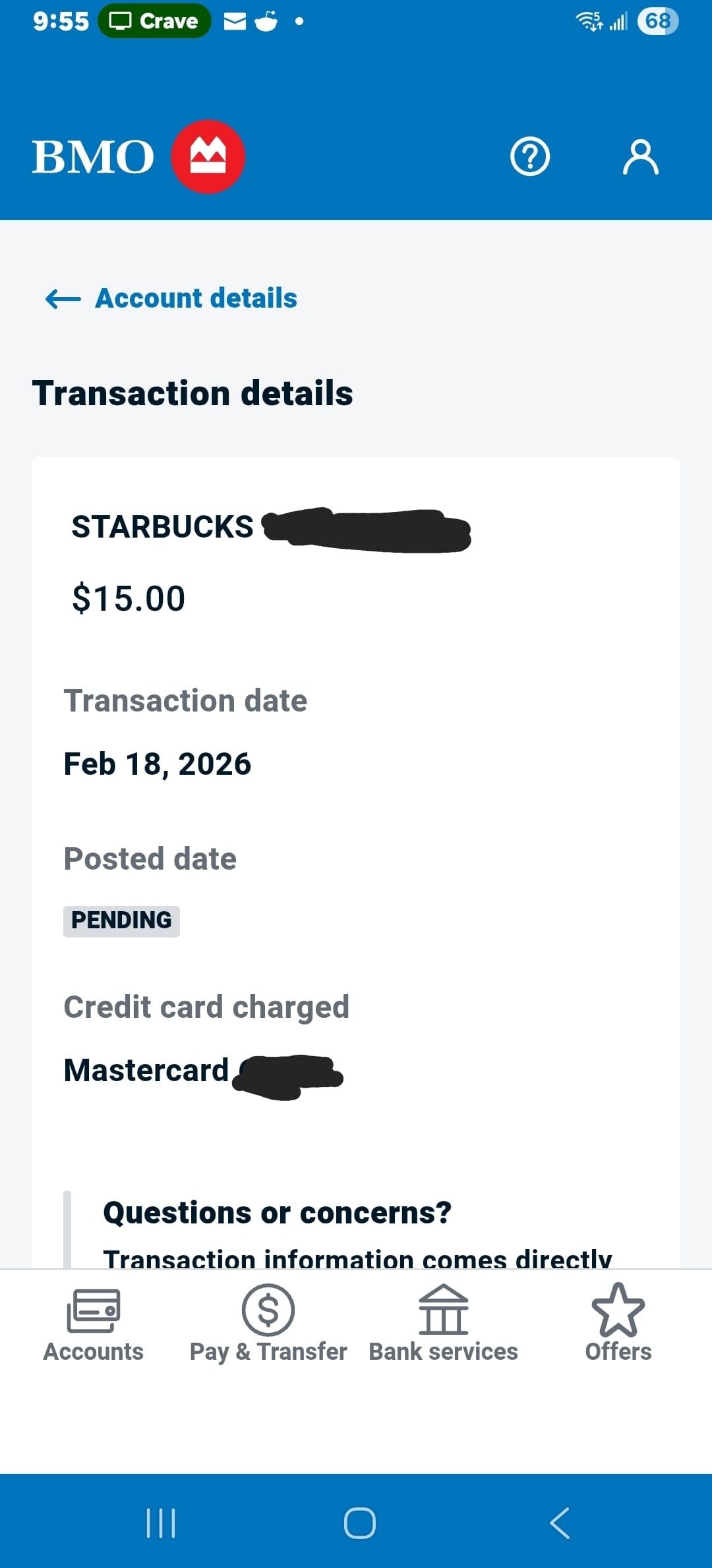Open the profile icon in the header

point(640,157)
